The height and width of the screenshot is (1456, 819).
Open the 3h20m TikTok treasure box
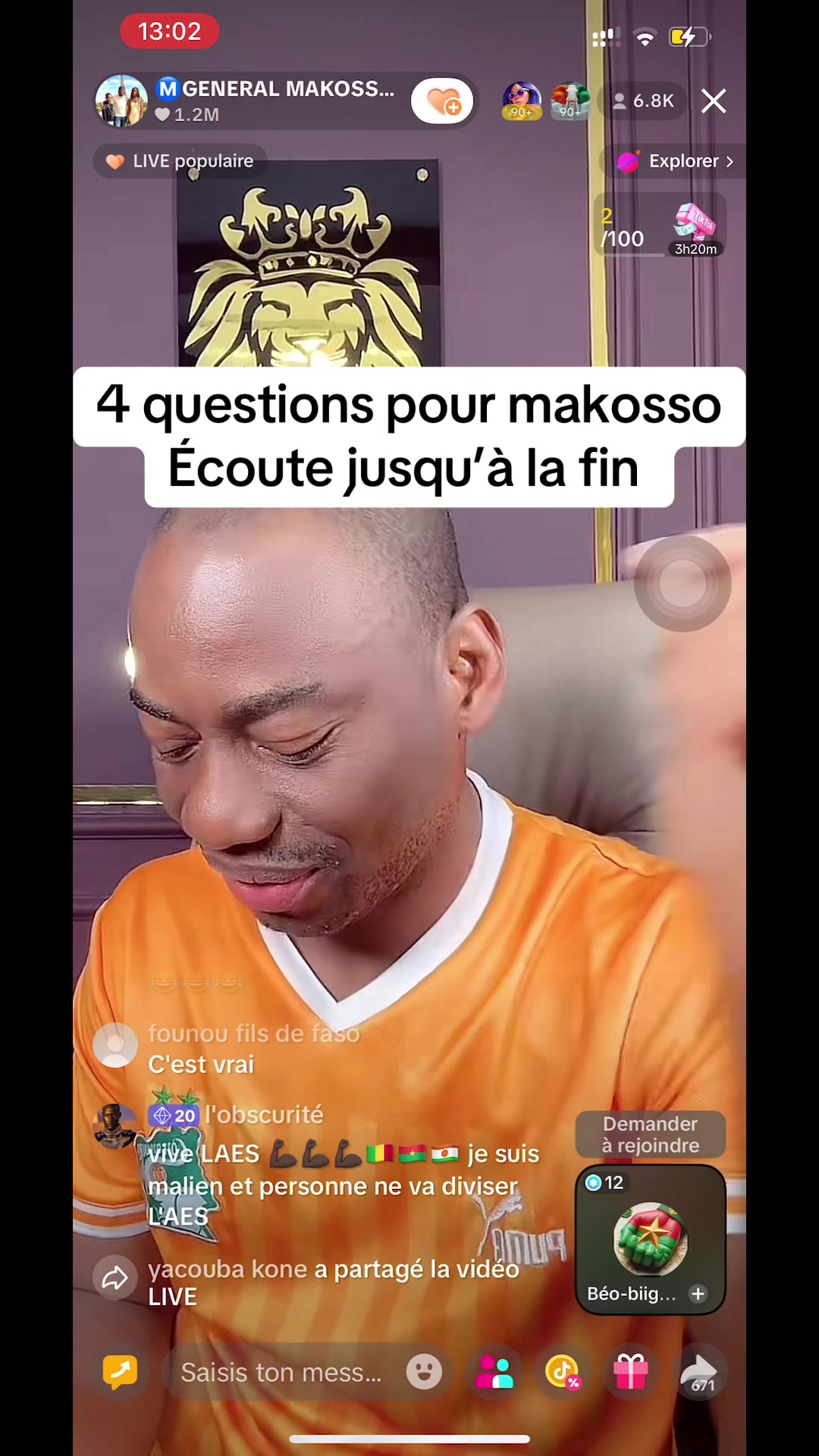pyautogui.click(x=695, y=229)
